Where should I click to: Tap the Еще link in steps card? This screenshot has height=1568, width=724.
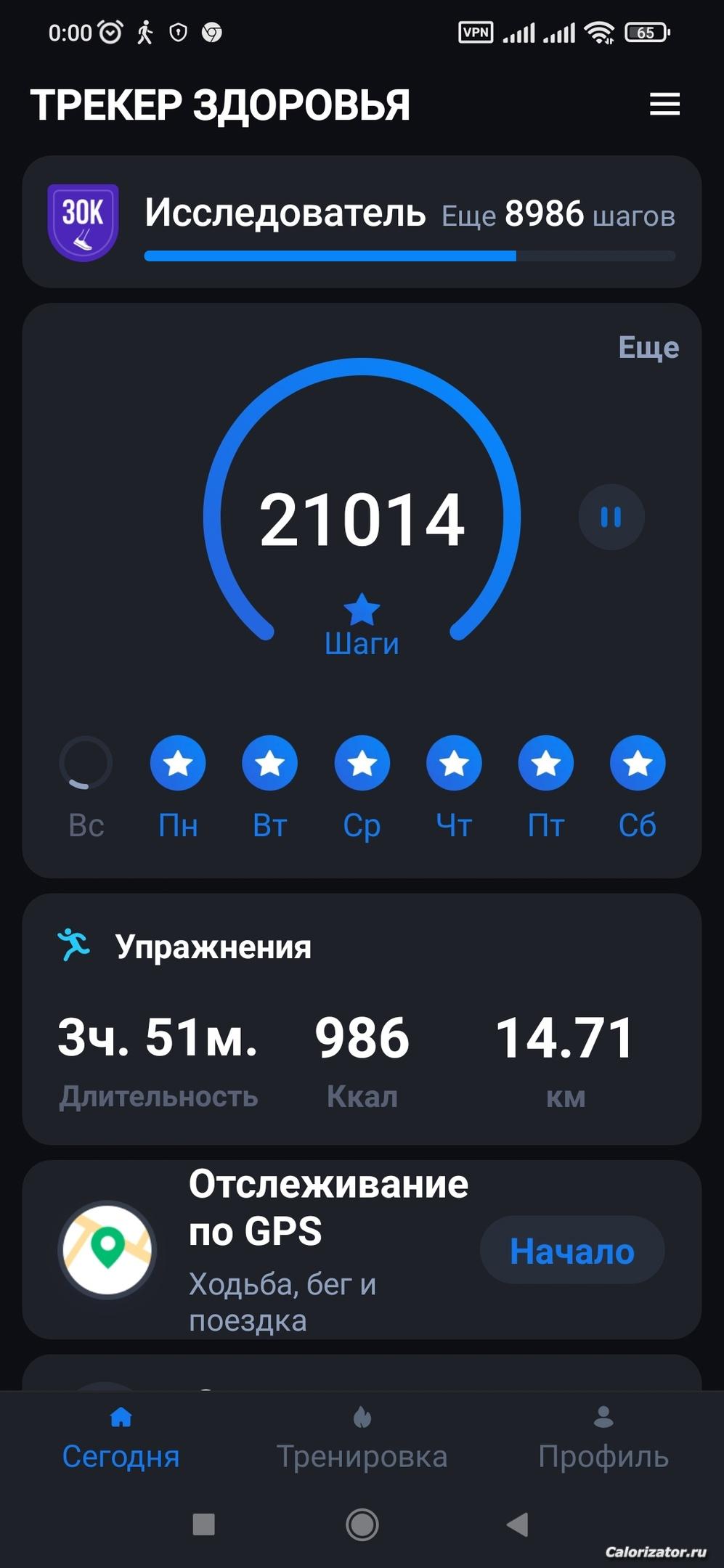click(x=648, y=348)
